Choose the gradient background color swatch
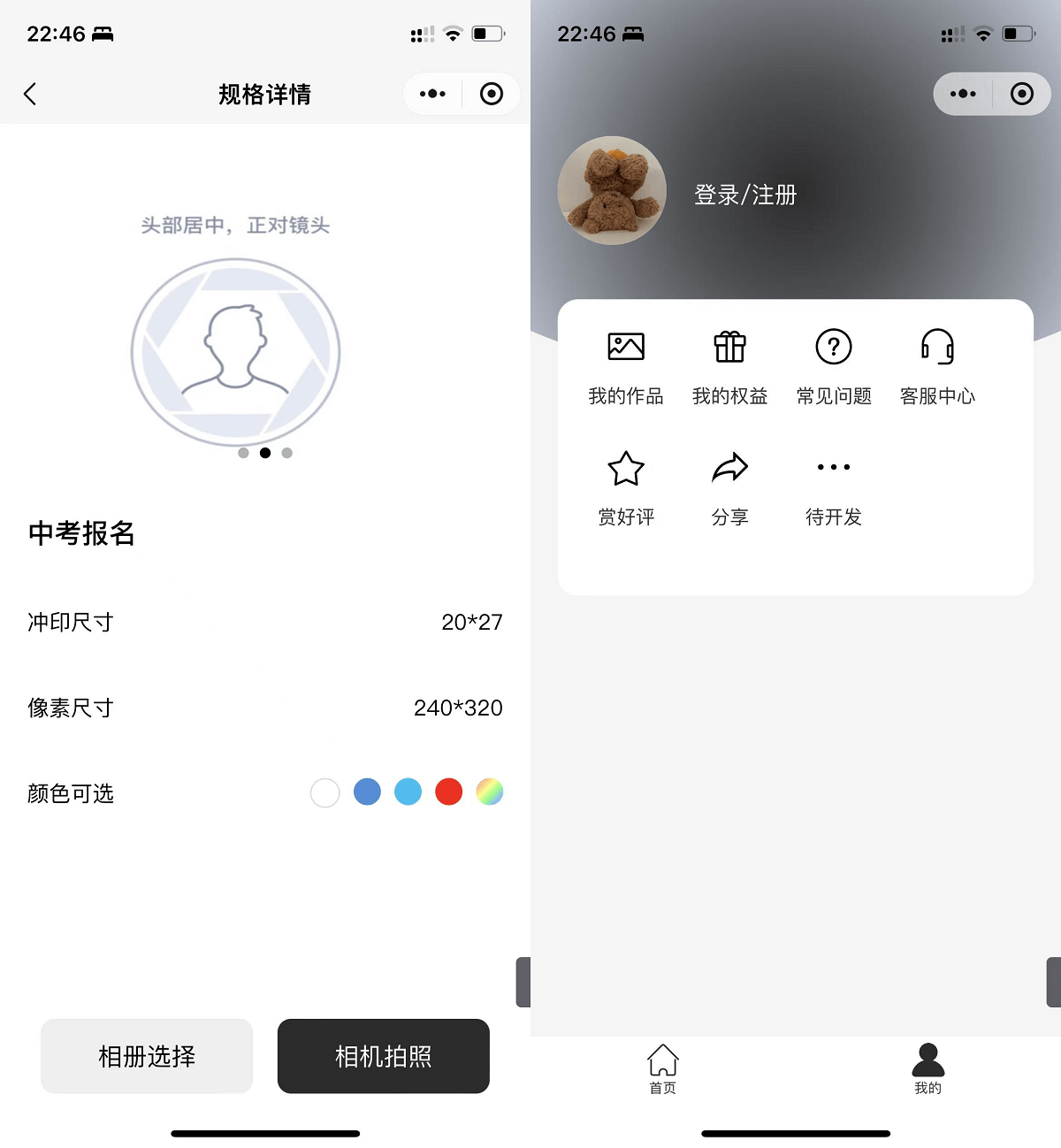The height and width of the screenshot is (1148, 1061). pos(489,792)
